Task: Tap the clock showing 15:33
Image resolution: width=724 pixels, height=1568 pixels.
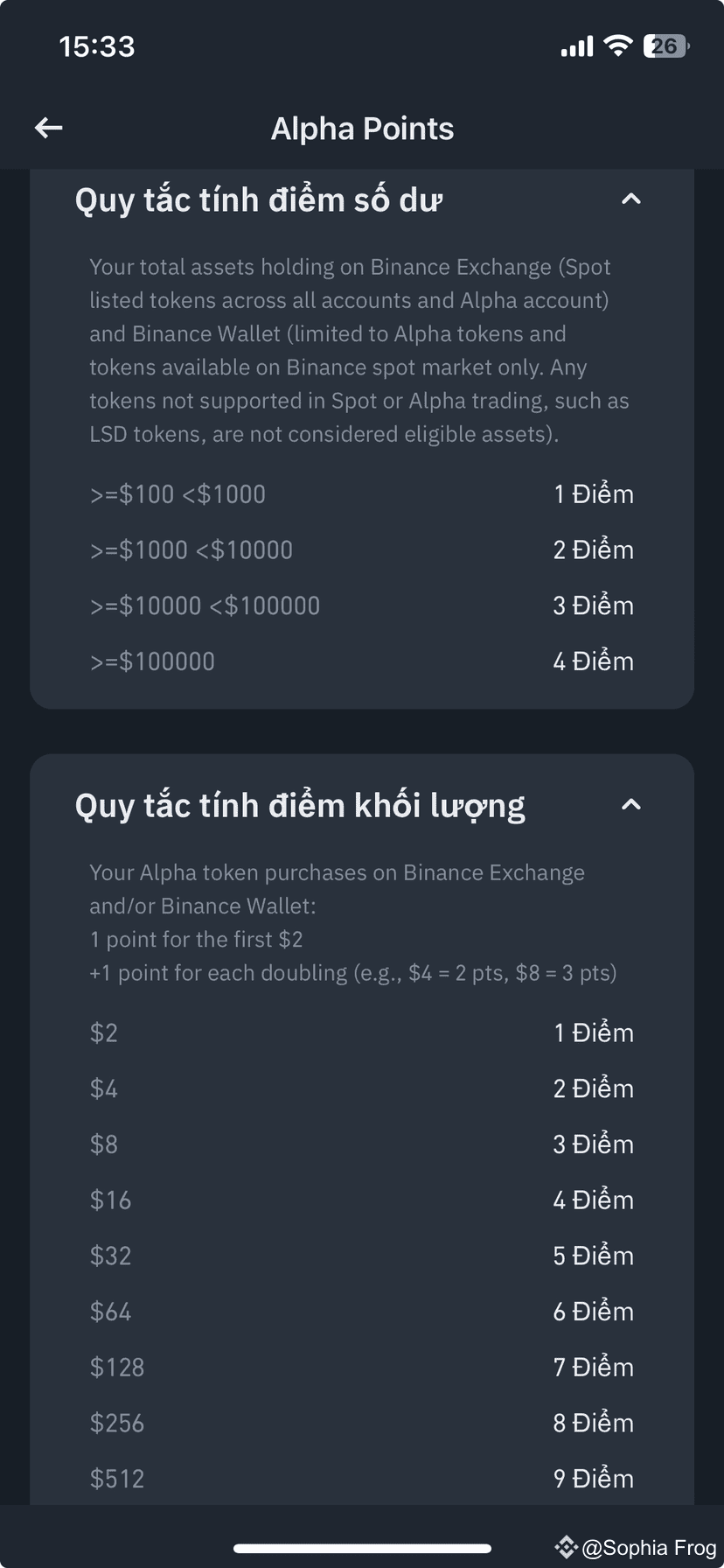Action: tap(96, 45)
